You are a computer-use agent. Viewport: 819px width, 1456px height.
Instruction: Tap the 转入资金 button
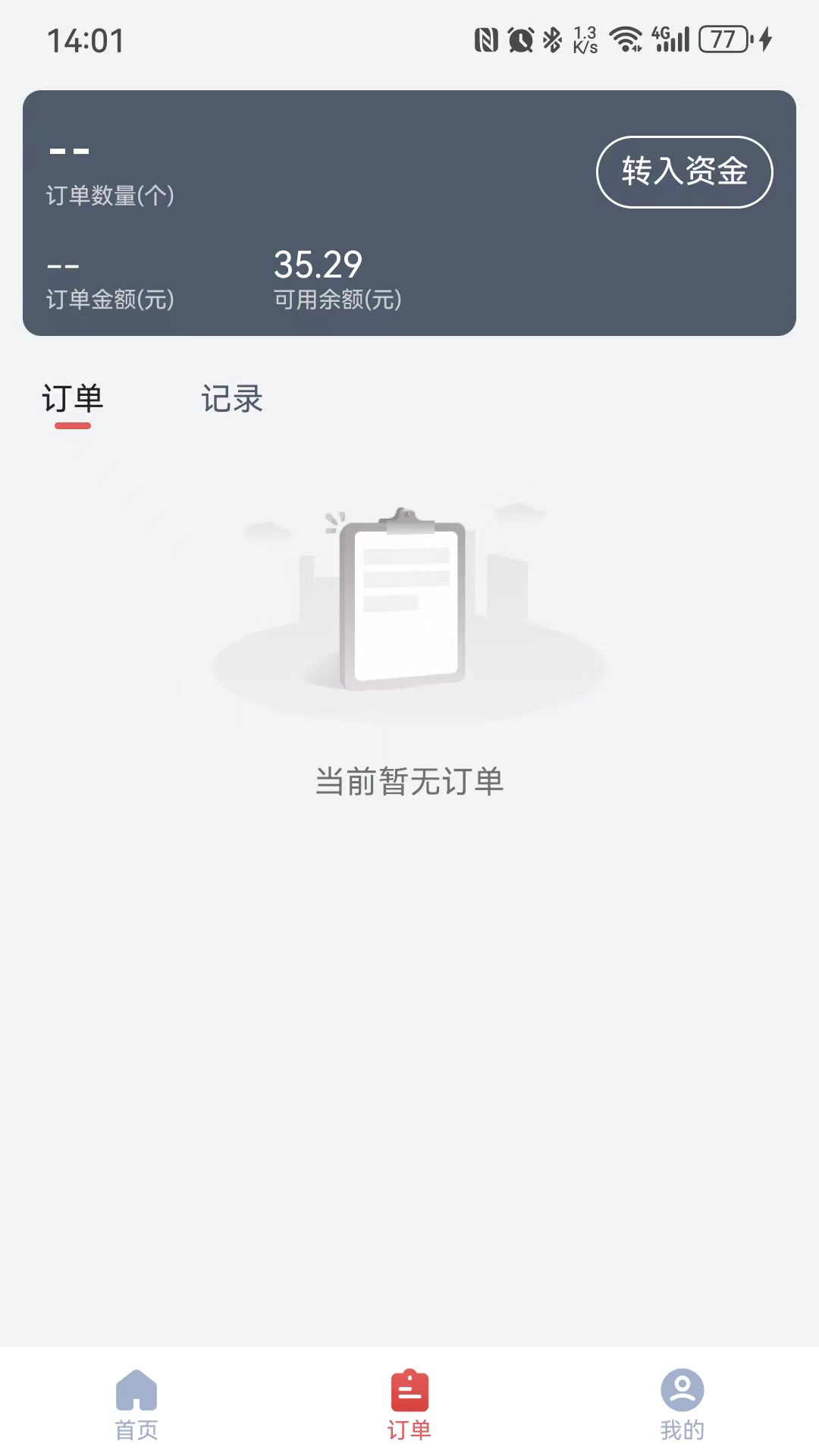tap(684, 171)
